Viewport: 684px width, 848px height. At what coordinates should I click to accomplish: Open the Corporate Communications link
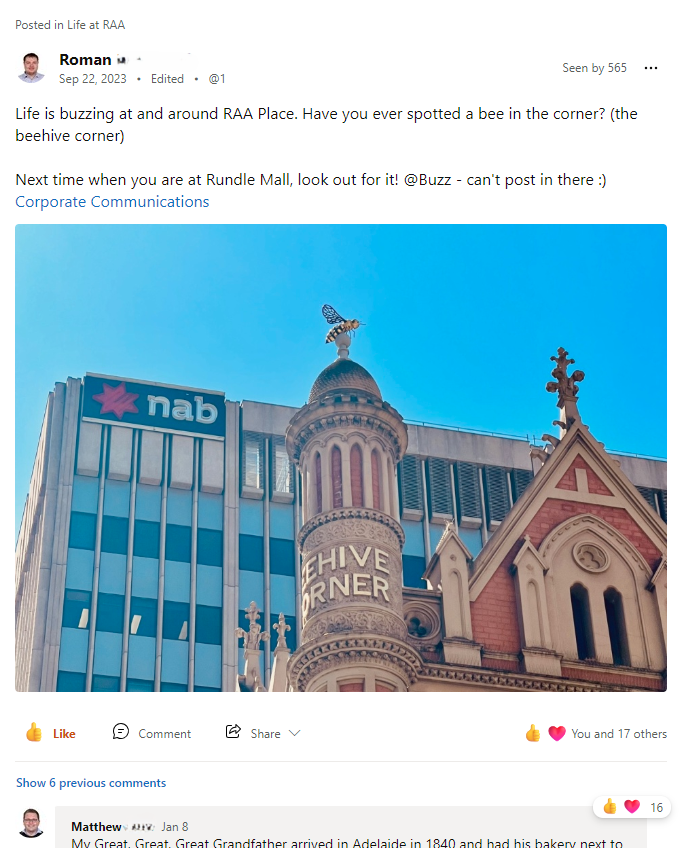[x=112, y=202]
